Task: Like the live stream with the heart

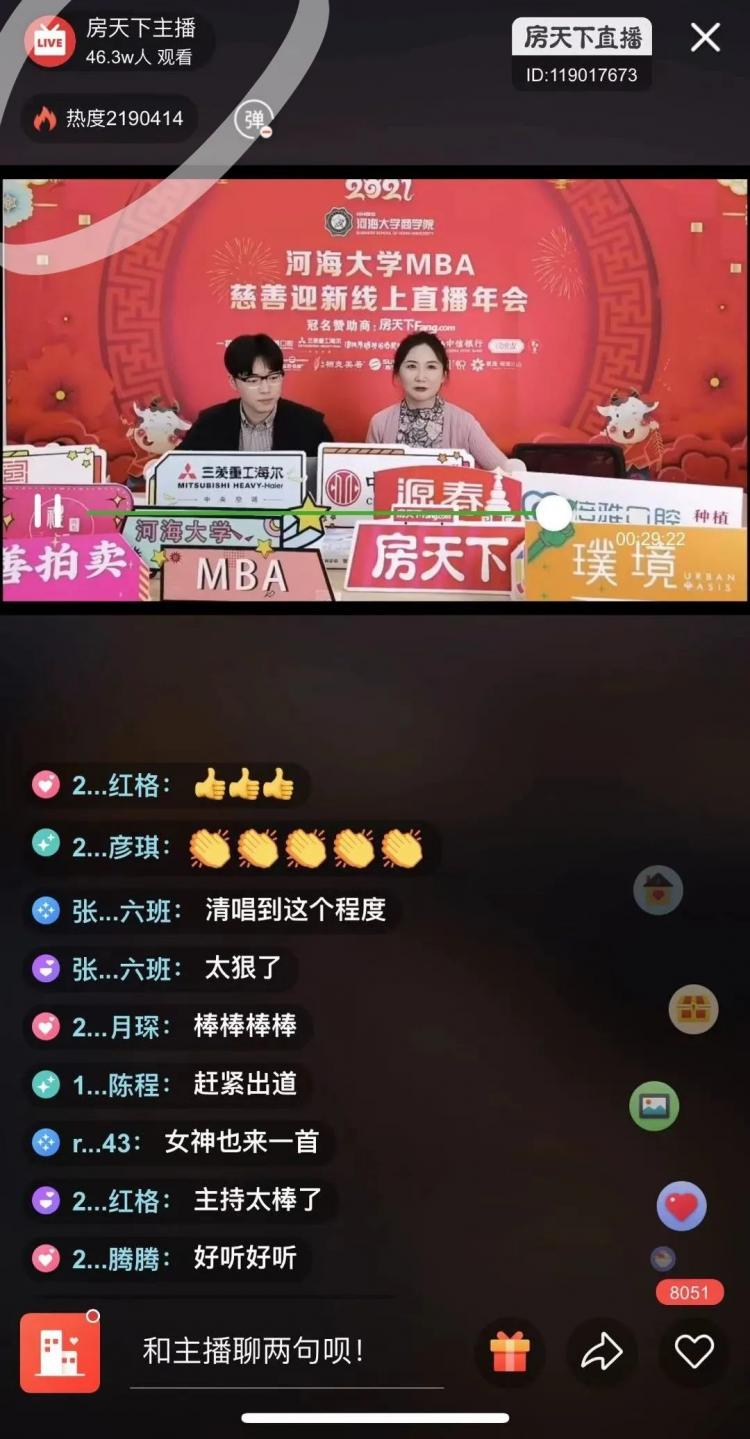Action: click(693, 1352)
